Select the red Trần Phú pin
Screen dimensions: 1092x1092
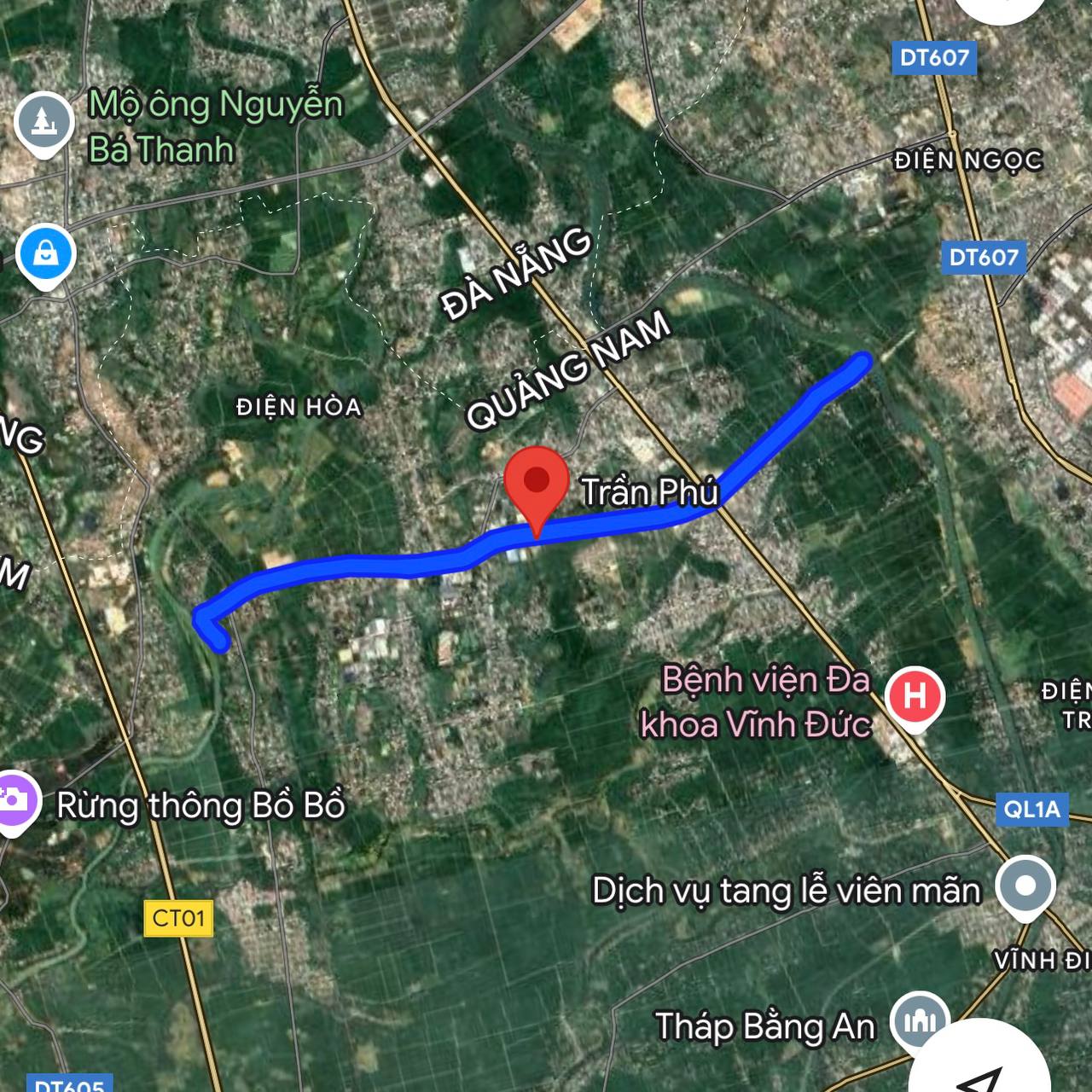537,482
